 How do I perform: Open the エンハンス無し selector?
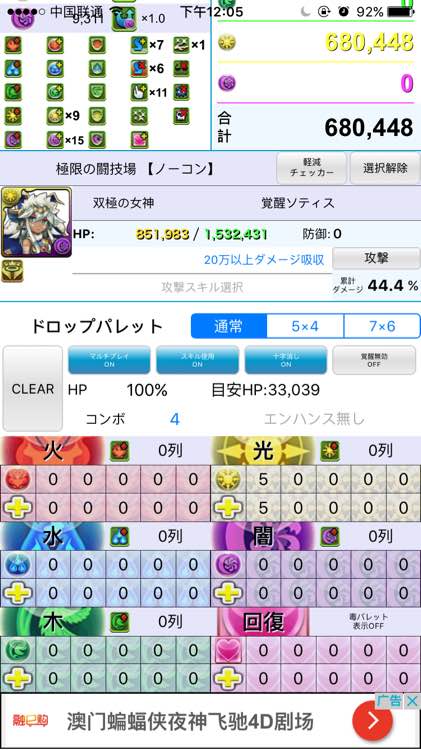pyautogui.click(x=314, y=419)
